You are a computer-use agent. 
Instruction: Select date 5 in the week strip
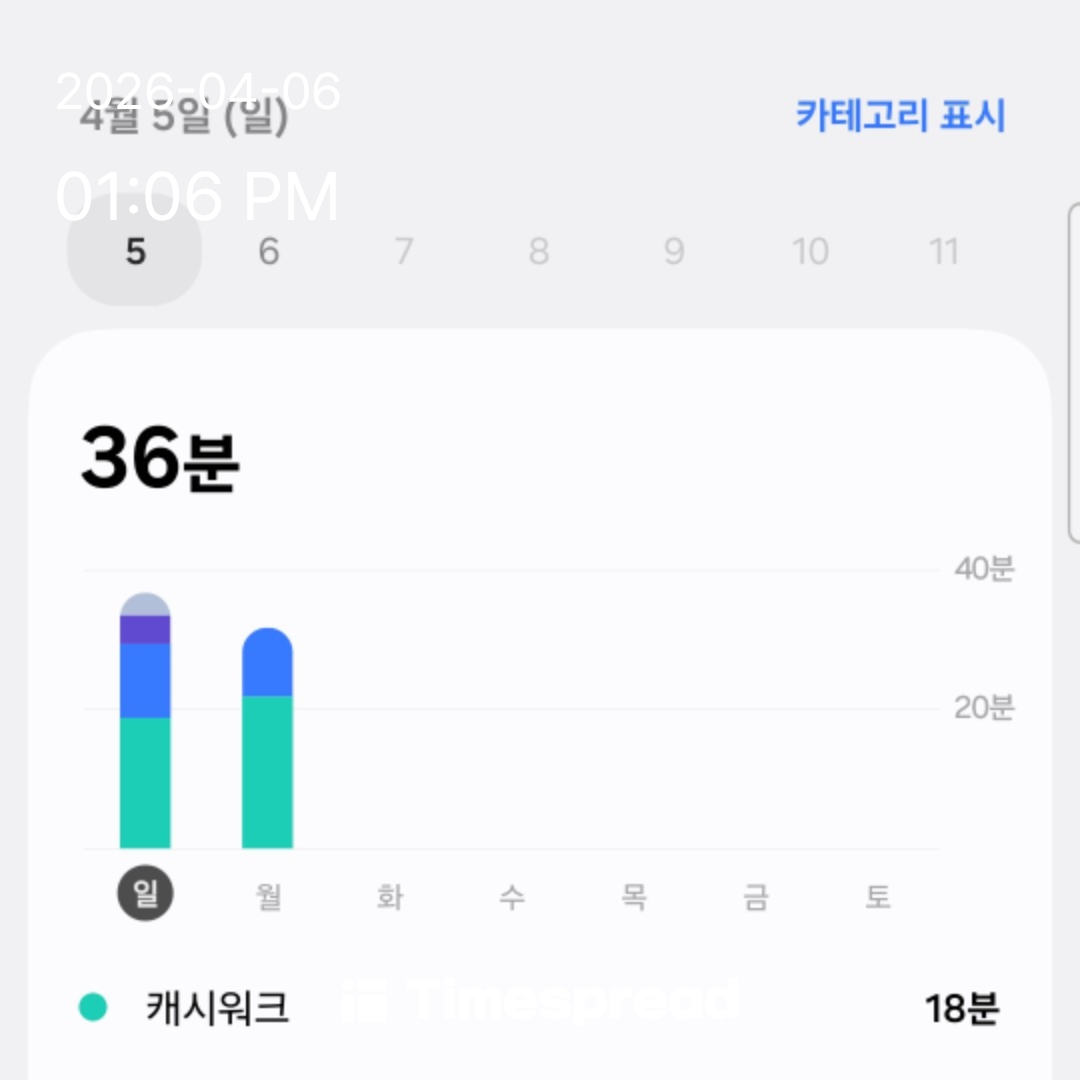(x=135, y=251)
